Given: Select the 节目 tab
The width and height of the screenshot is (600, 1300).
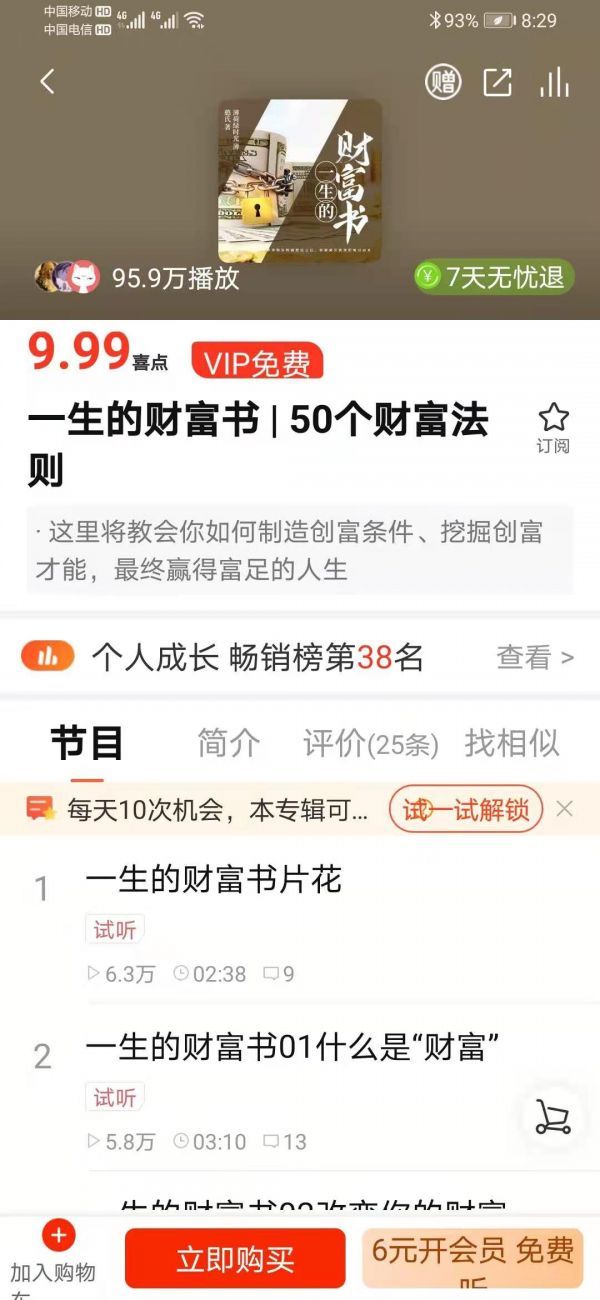Looking at the screenshot, I should tap(87, 744).
